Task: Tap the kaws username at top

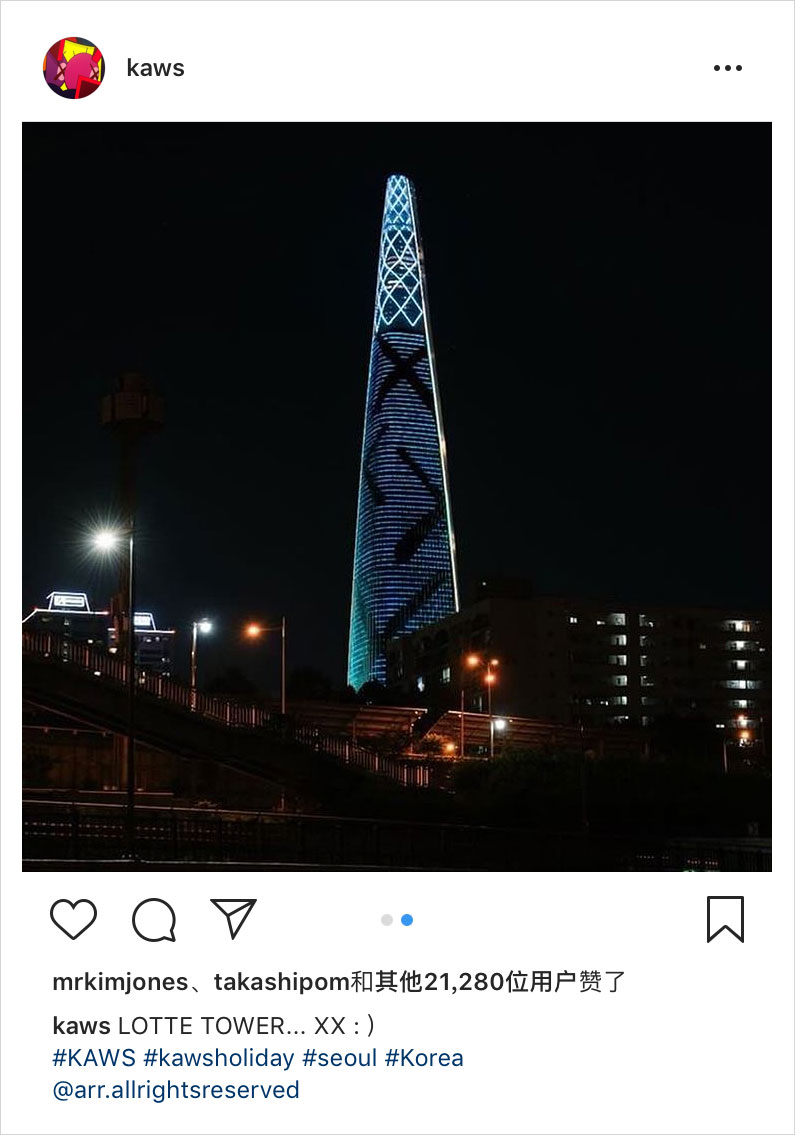Action: pyautogui.click(x=155, y=68)
